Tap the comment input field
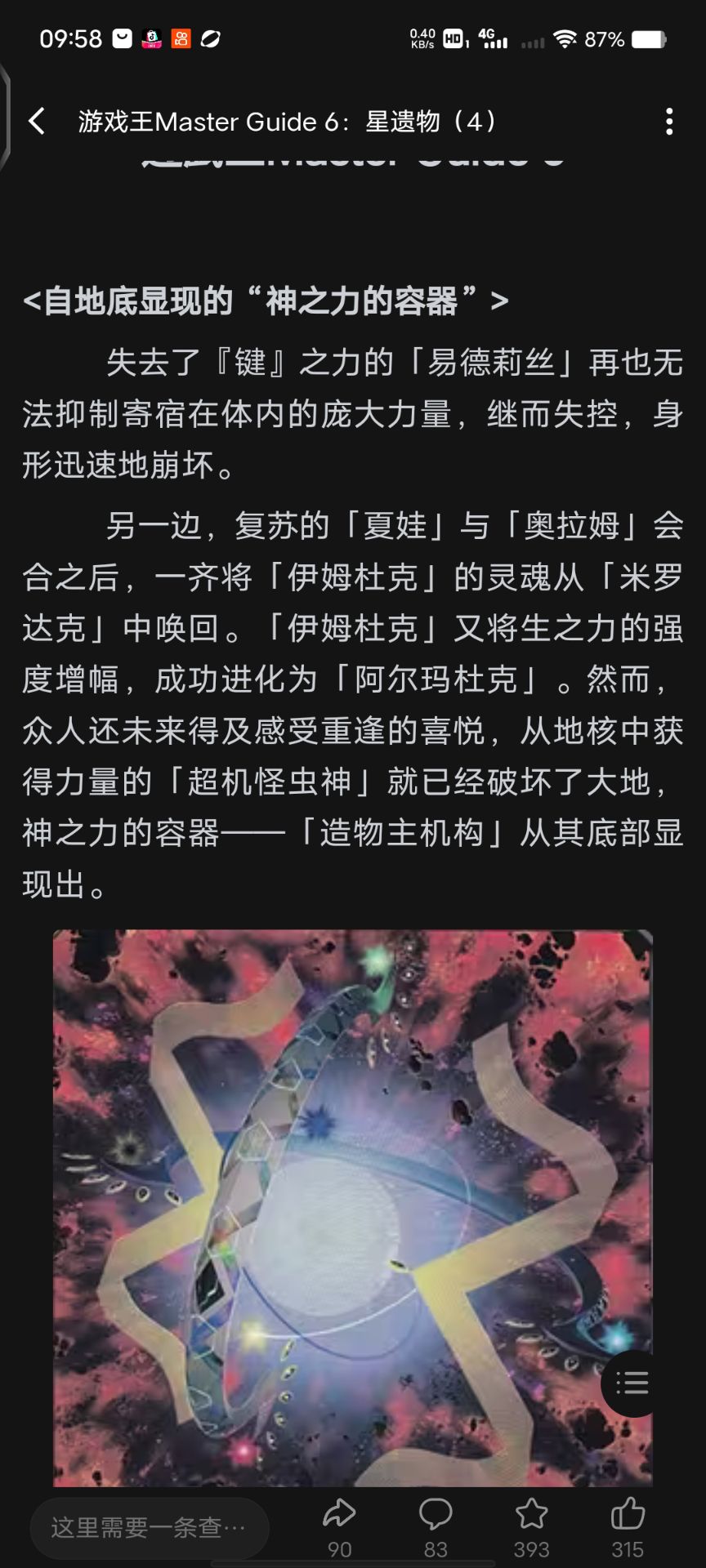The height and width of the screenshot is (1568, 706). tap(149, 1527)
